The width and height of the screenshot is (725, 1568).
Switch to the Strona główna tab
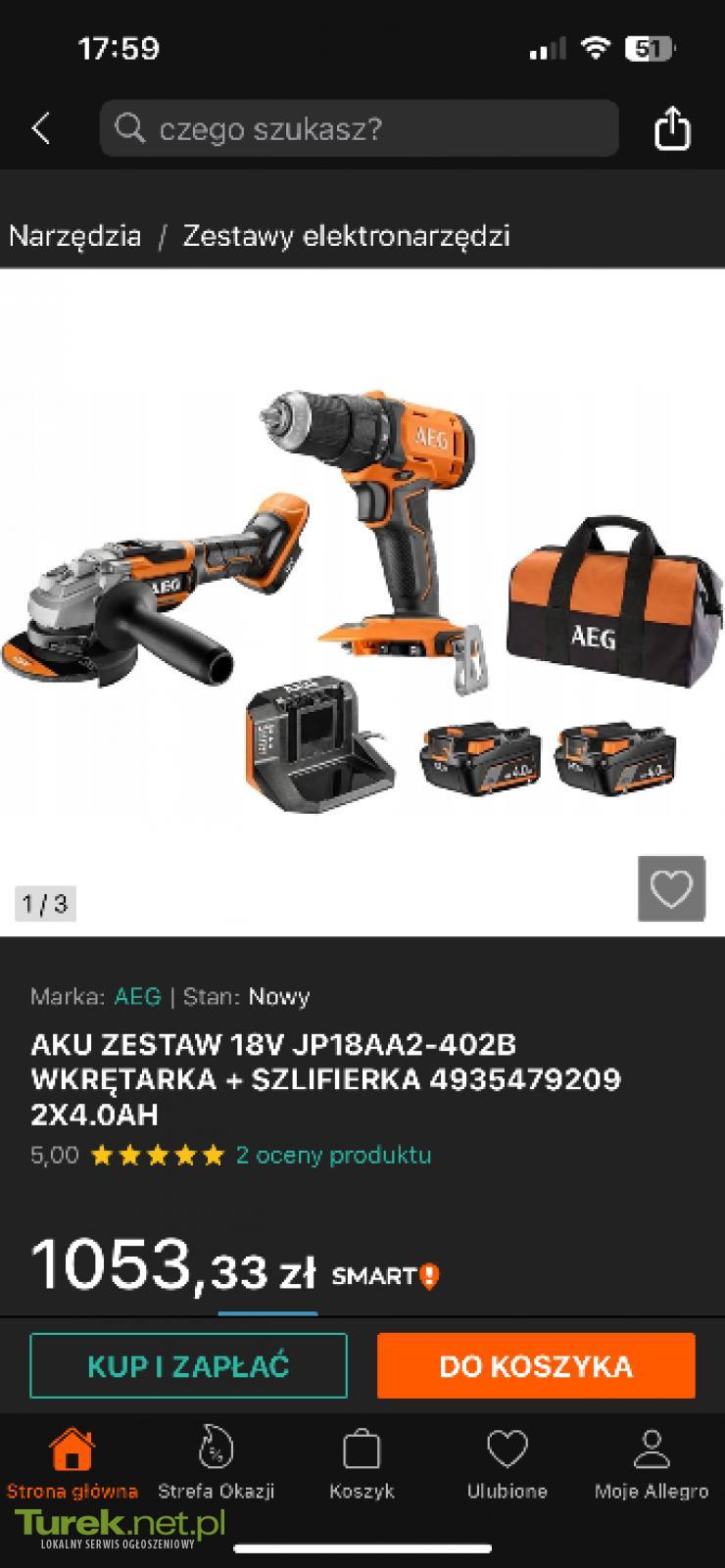[x=72, y=1463]
